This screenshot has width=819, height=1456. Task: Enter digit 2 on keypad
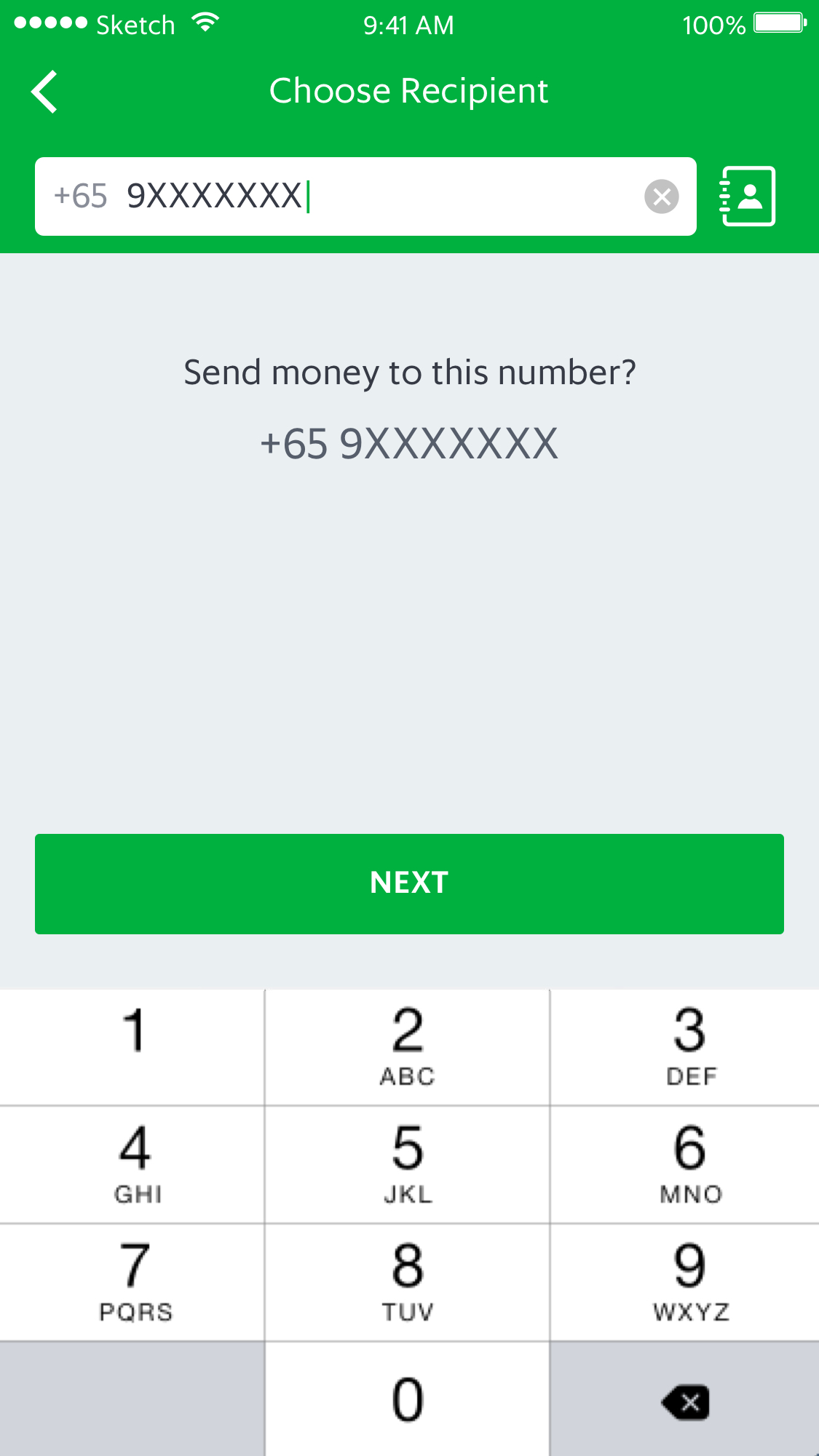pyautogui.click(x=408, y=1046)
